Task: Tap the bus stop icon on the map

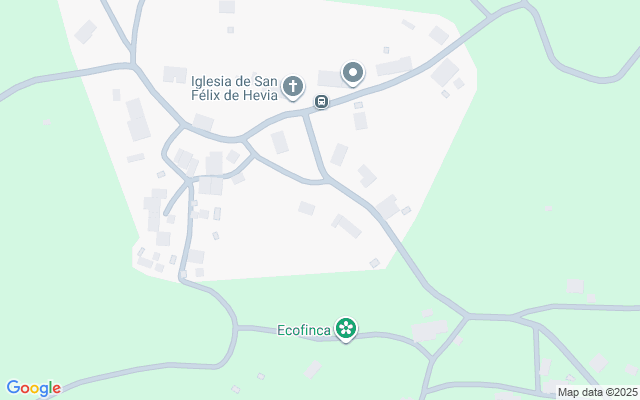Action: click(321, 102)
